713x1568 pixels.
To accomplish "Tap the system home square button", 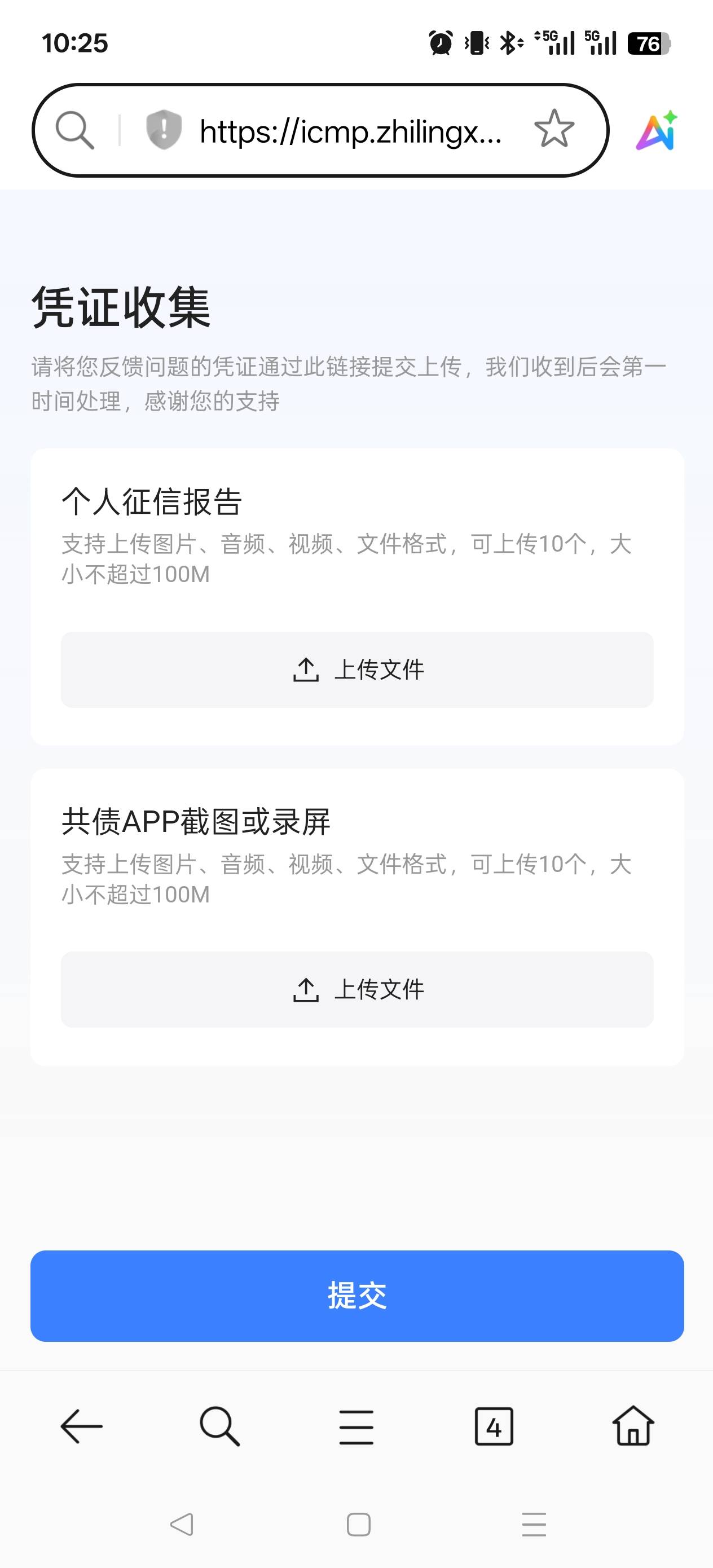I will (x=358, y=1525).
